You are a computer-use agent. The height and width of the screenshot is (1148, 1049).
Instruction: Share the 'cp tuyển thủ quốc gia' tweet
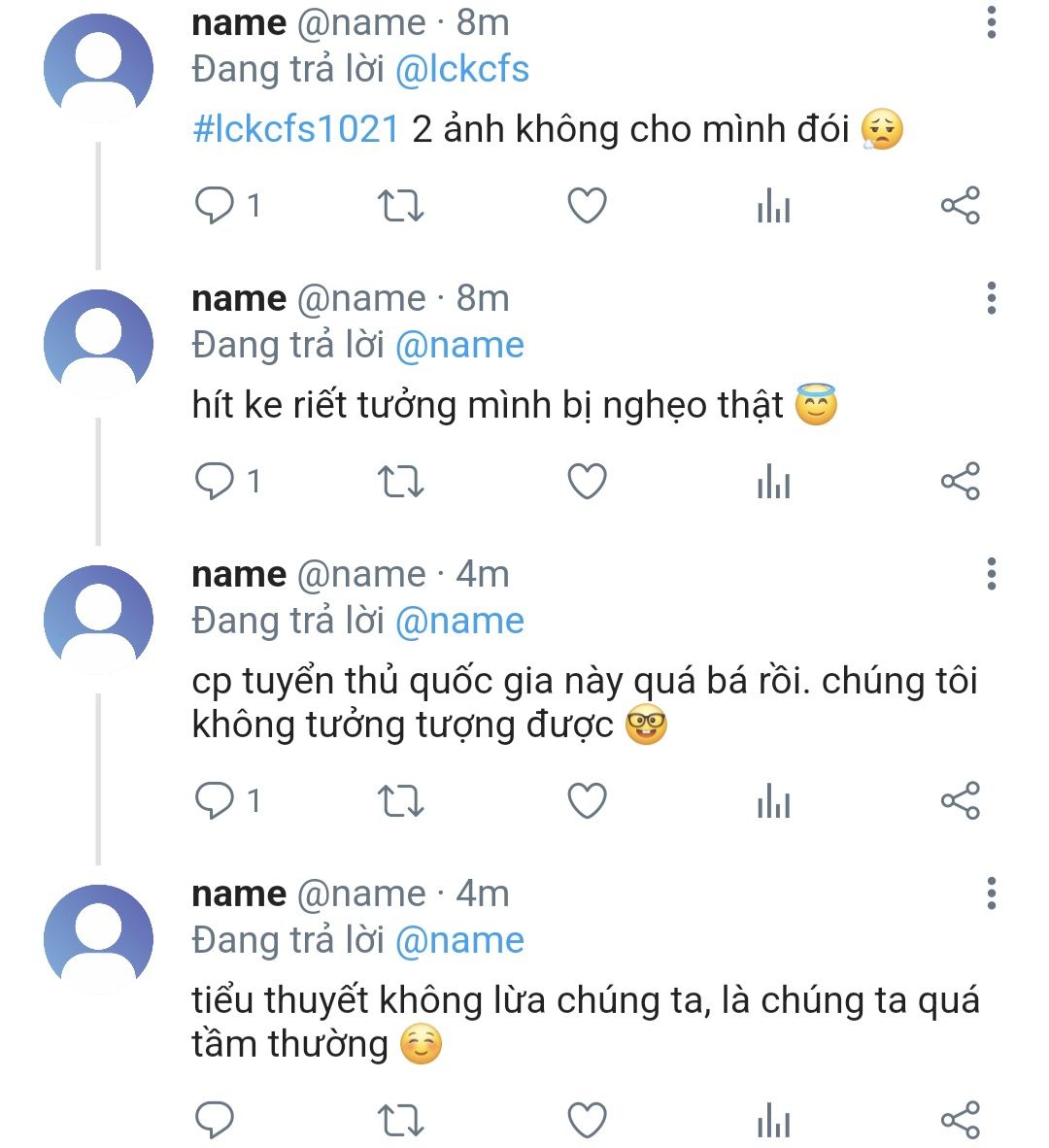coord(960,800)
